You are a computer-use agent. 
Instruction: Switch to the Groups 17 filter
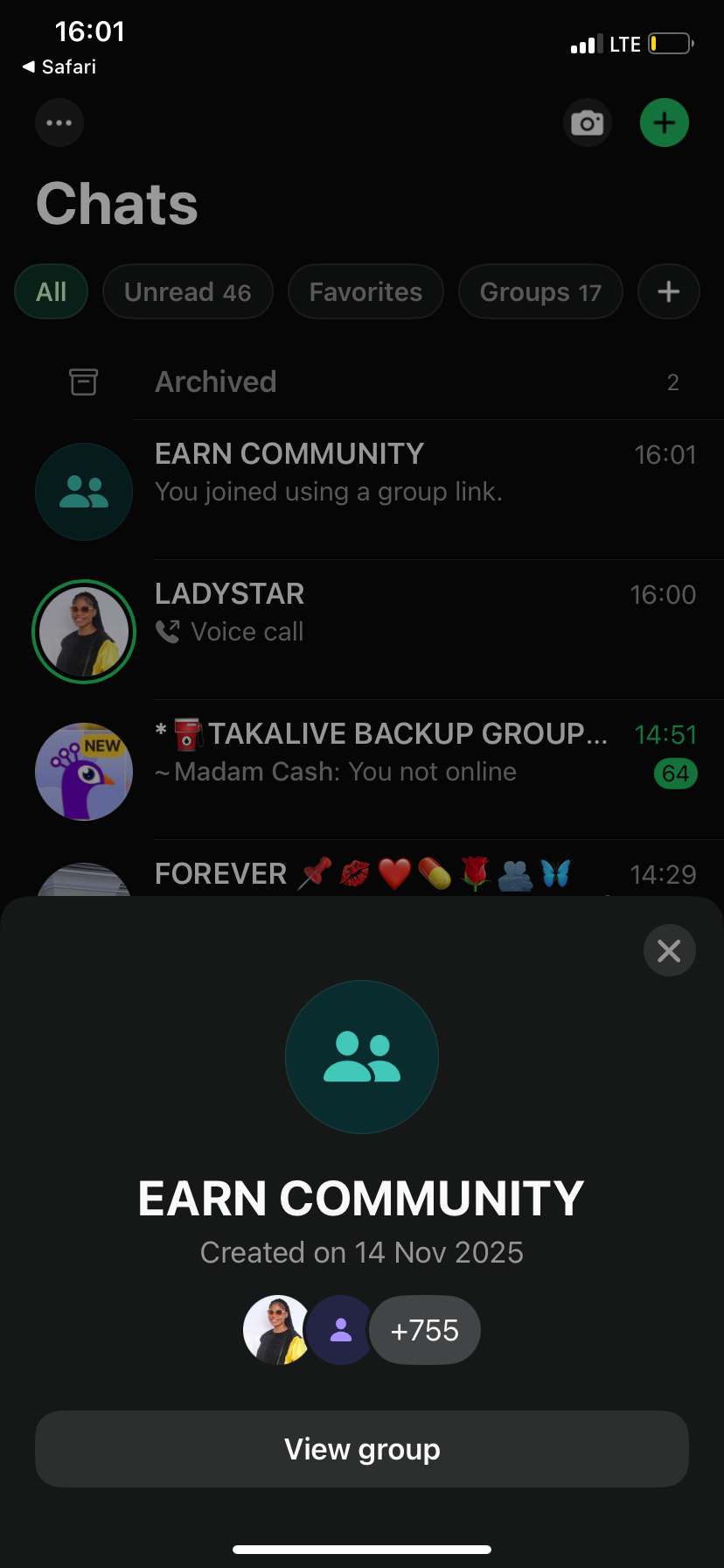coord(540,292)
